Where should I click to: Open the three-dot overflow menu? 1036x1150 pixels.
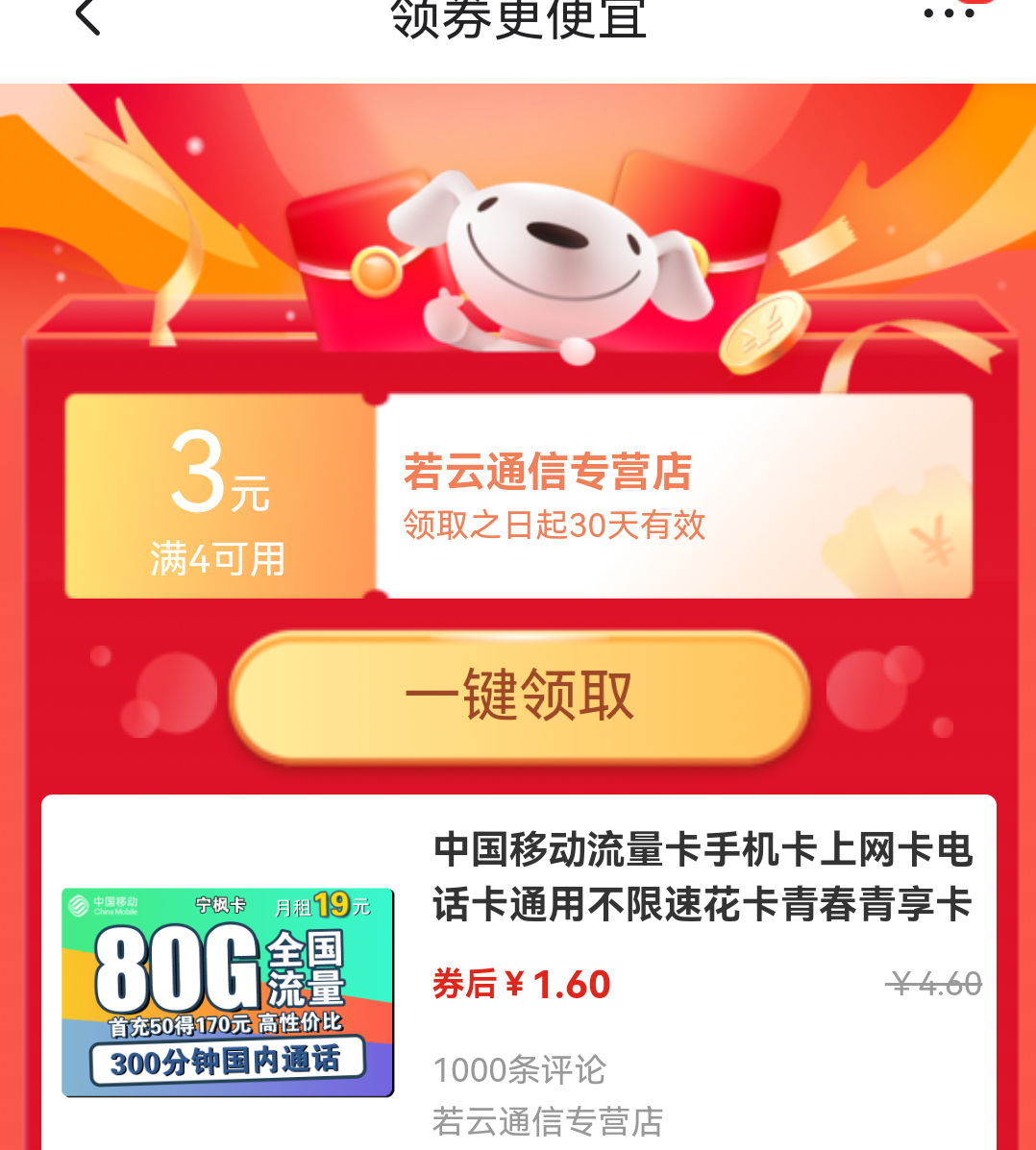949,13
